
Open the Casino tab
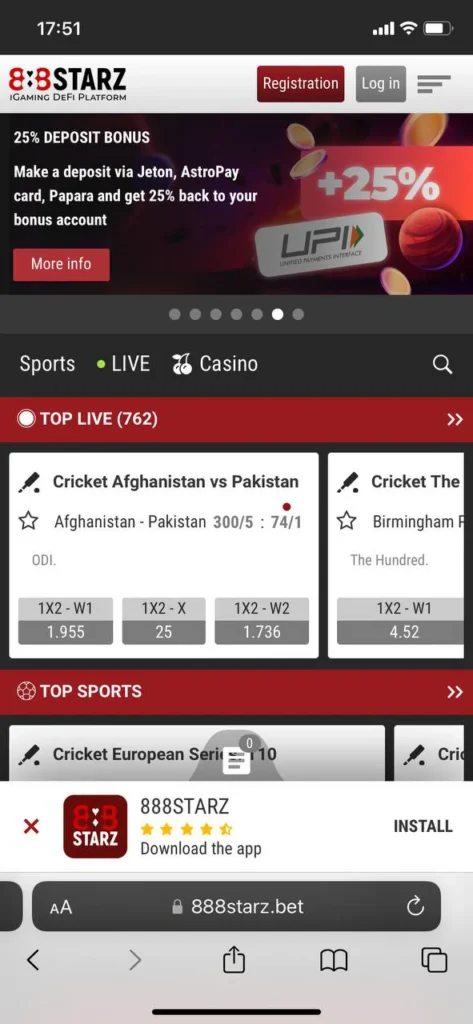[215, 364]
